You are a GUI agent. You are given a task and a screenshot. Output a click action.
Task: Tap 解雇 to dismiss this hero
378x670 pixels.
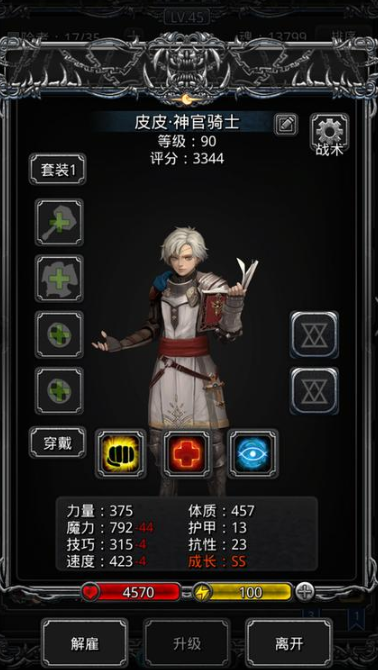coord(85,644)
